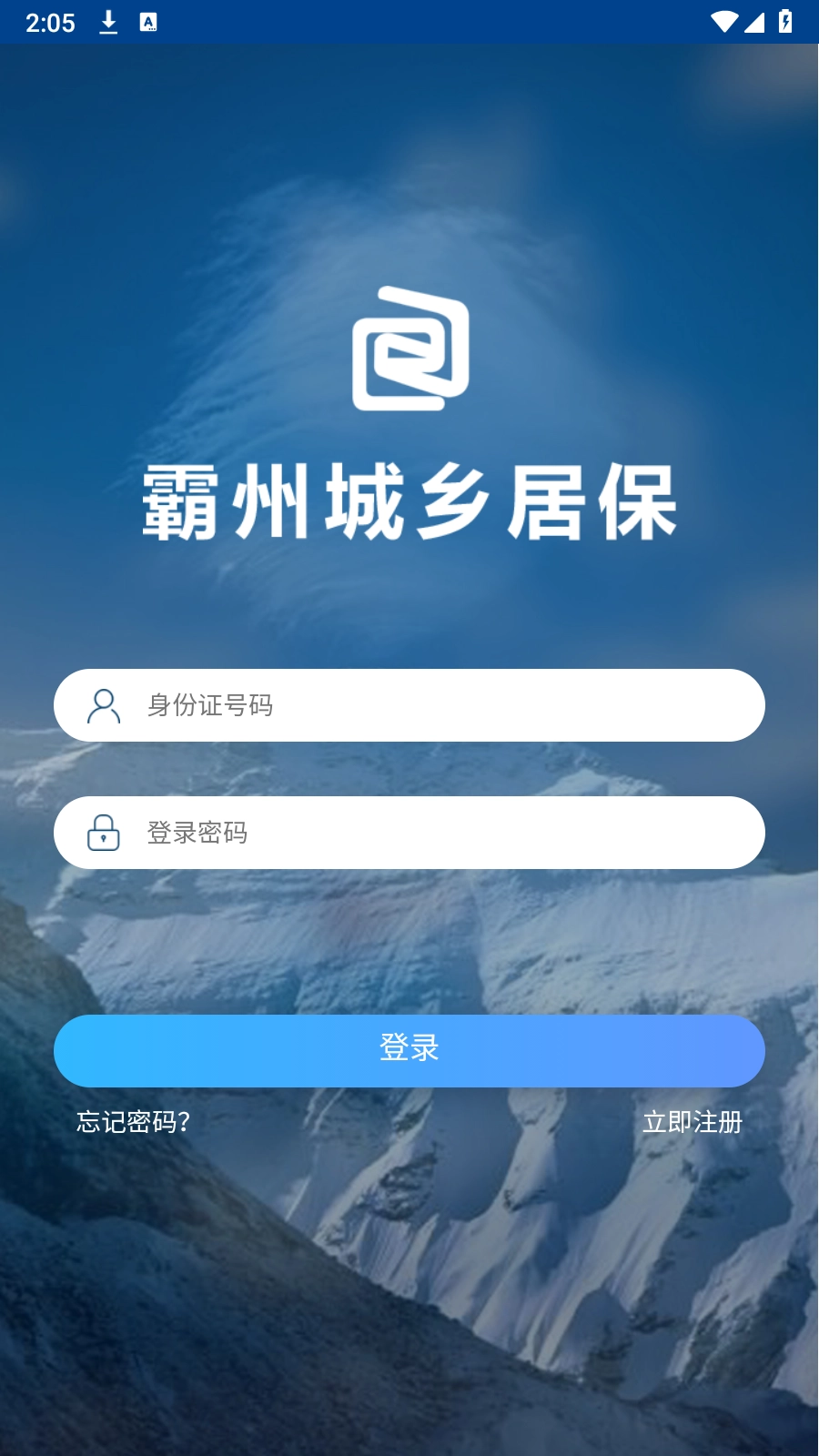Open 立即注册 to register now
This screenshot has height=1456, width=819.
[x=693, y=1122]
